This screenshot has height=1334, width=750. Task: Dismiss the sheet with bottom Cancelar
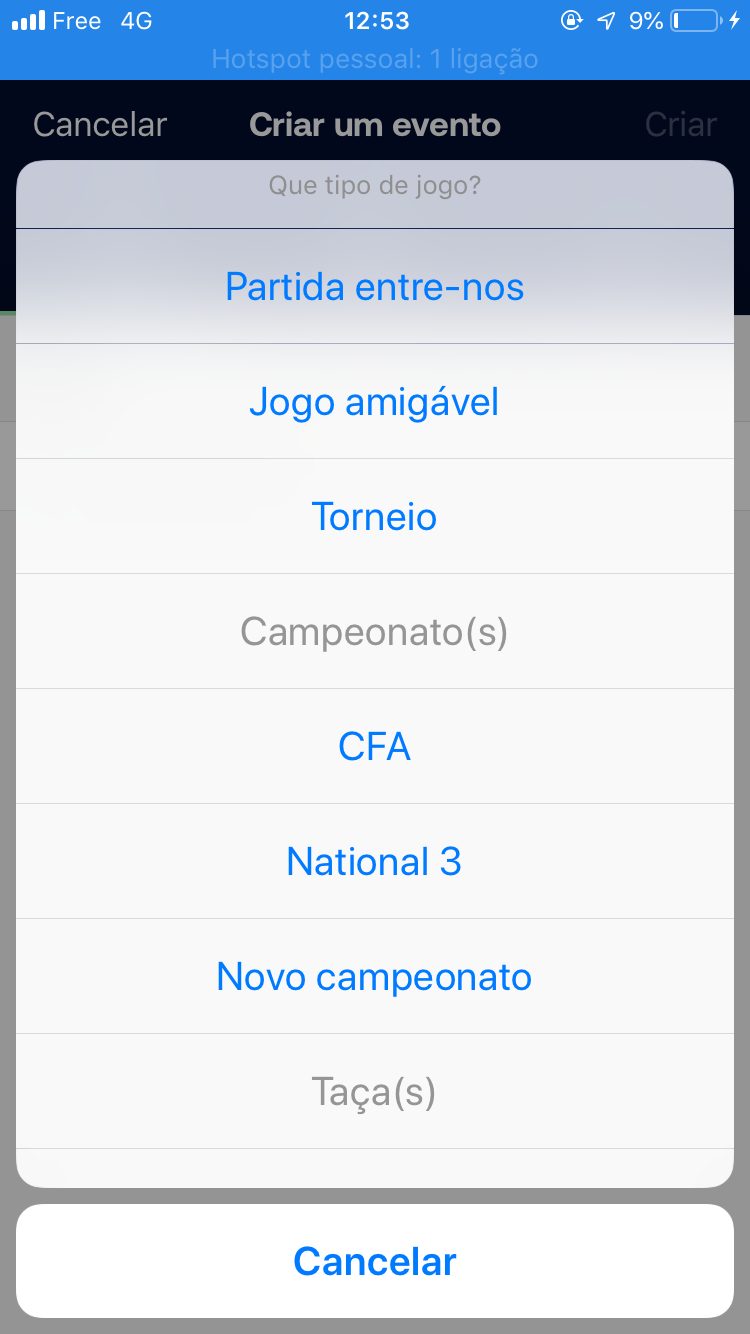374,1261
